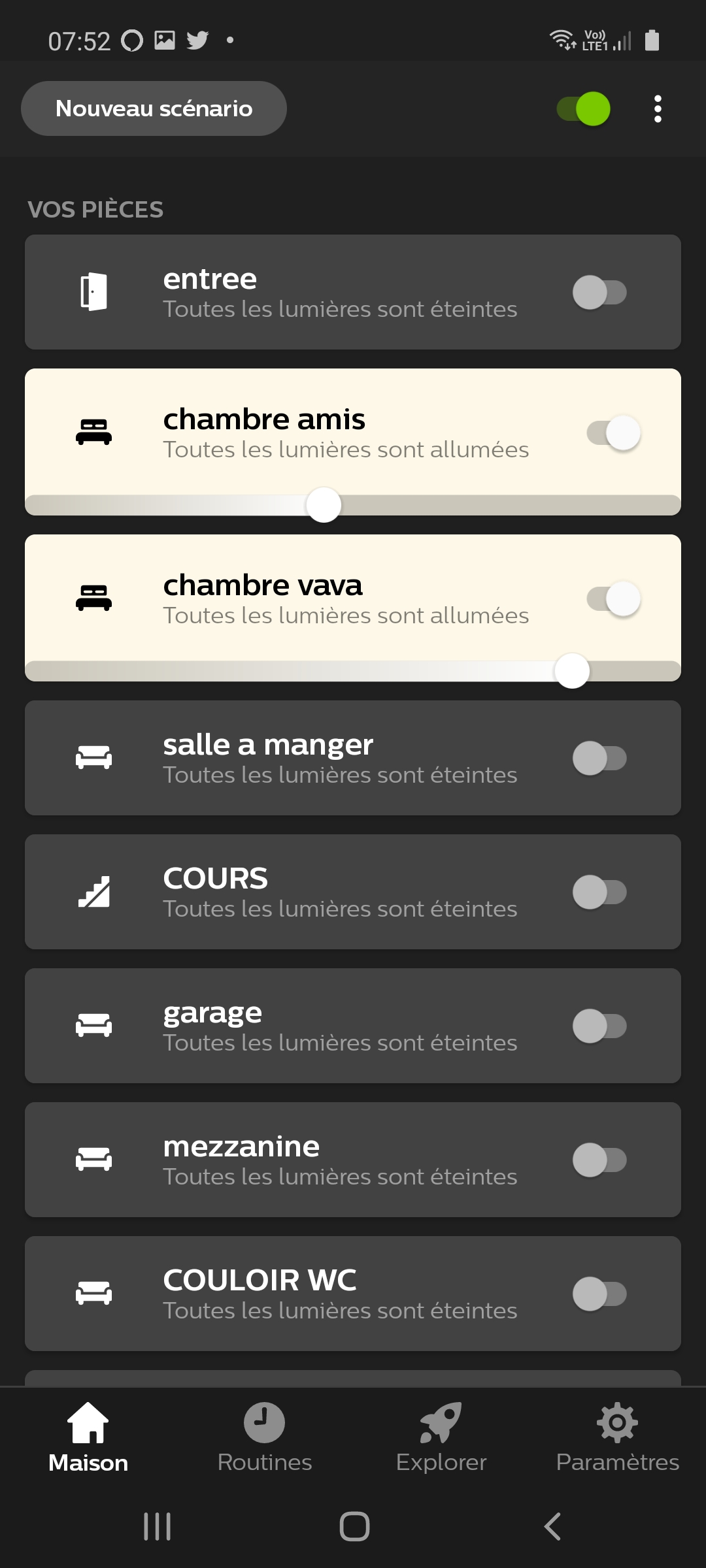Open the garage room card

[x=353, y=1026]
